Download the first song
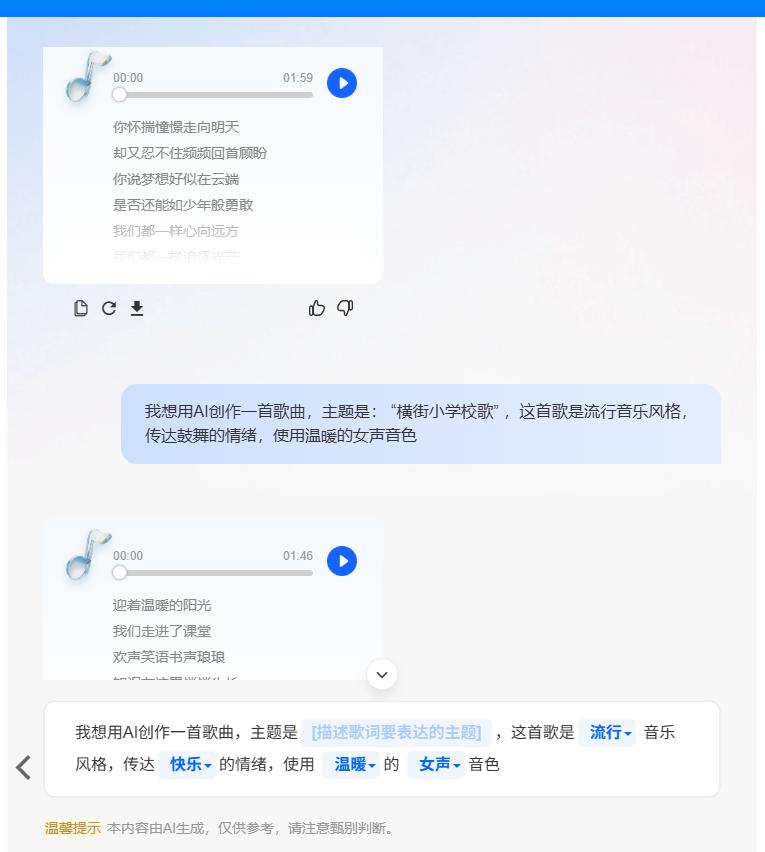Image resolution: width=765 pixels, height=852 pixels. coord(137,308)
